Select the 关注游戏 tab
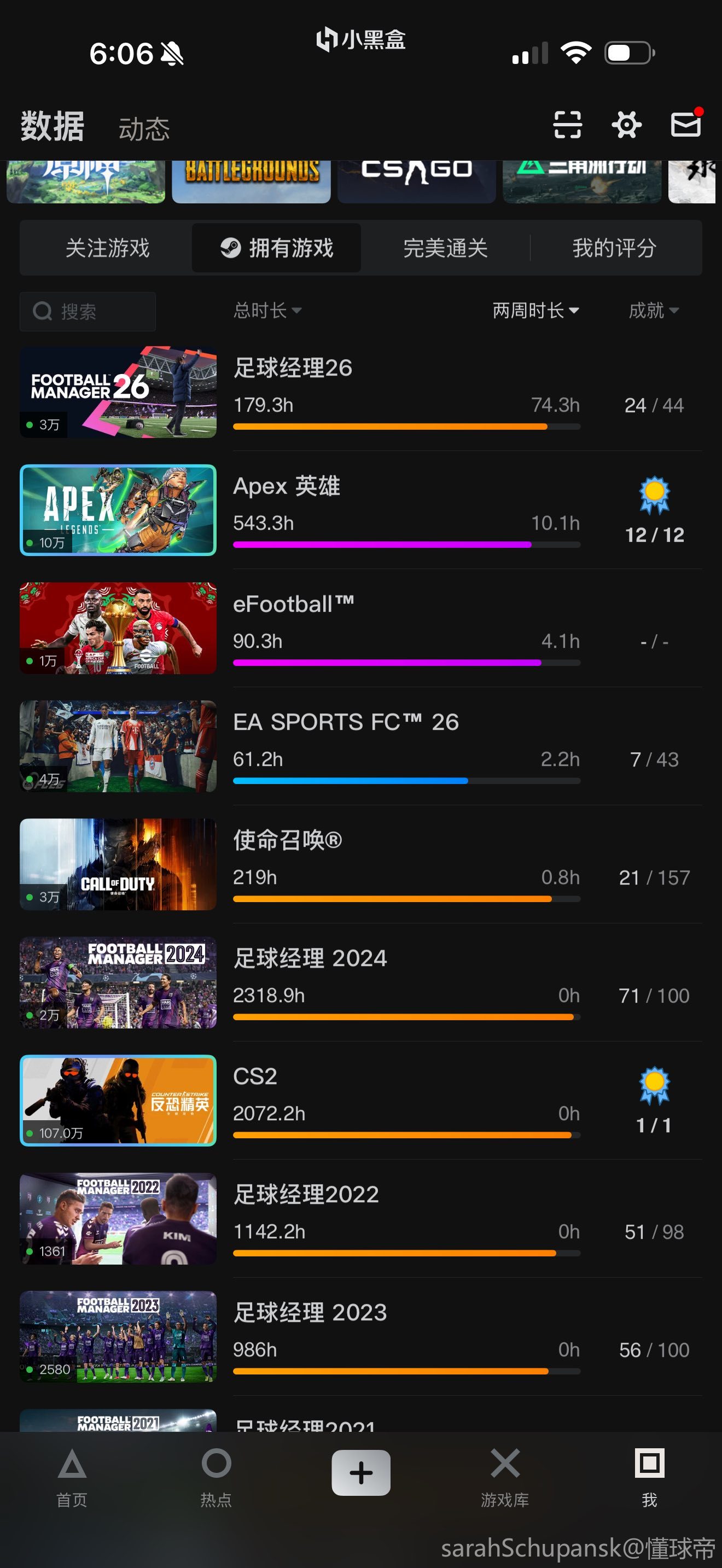Viewport: 722px width, 1568px height. click(x=107, y=248)
